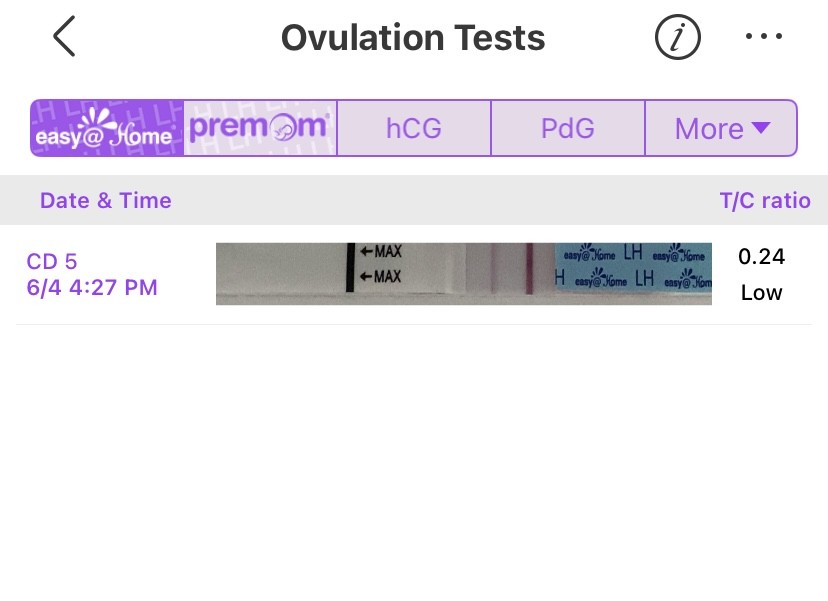Go back using the arrow
828x601 pixels.
(x=64, y=37)
